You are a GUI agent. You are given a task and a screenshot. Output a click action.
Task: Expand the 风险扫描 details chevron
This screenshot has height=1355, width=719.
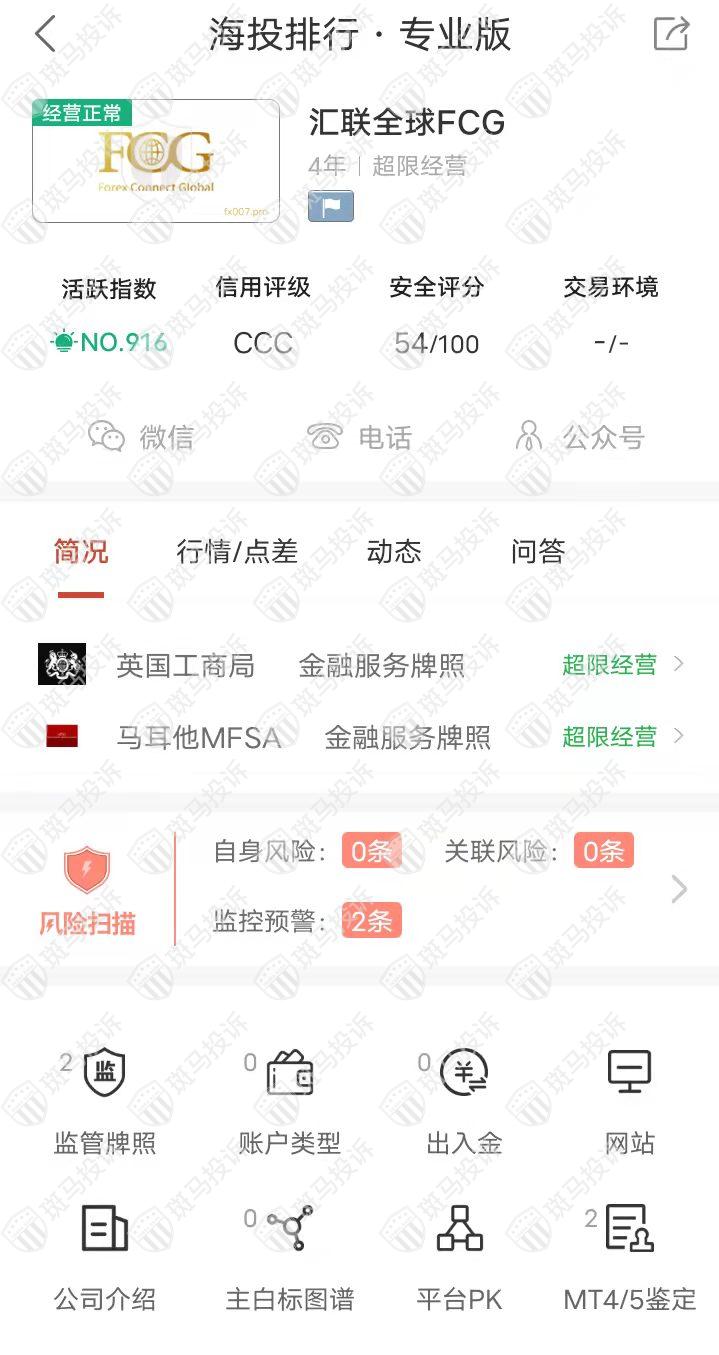point(679,889)
